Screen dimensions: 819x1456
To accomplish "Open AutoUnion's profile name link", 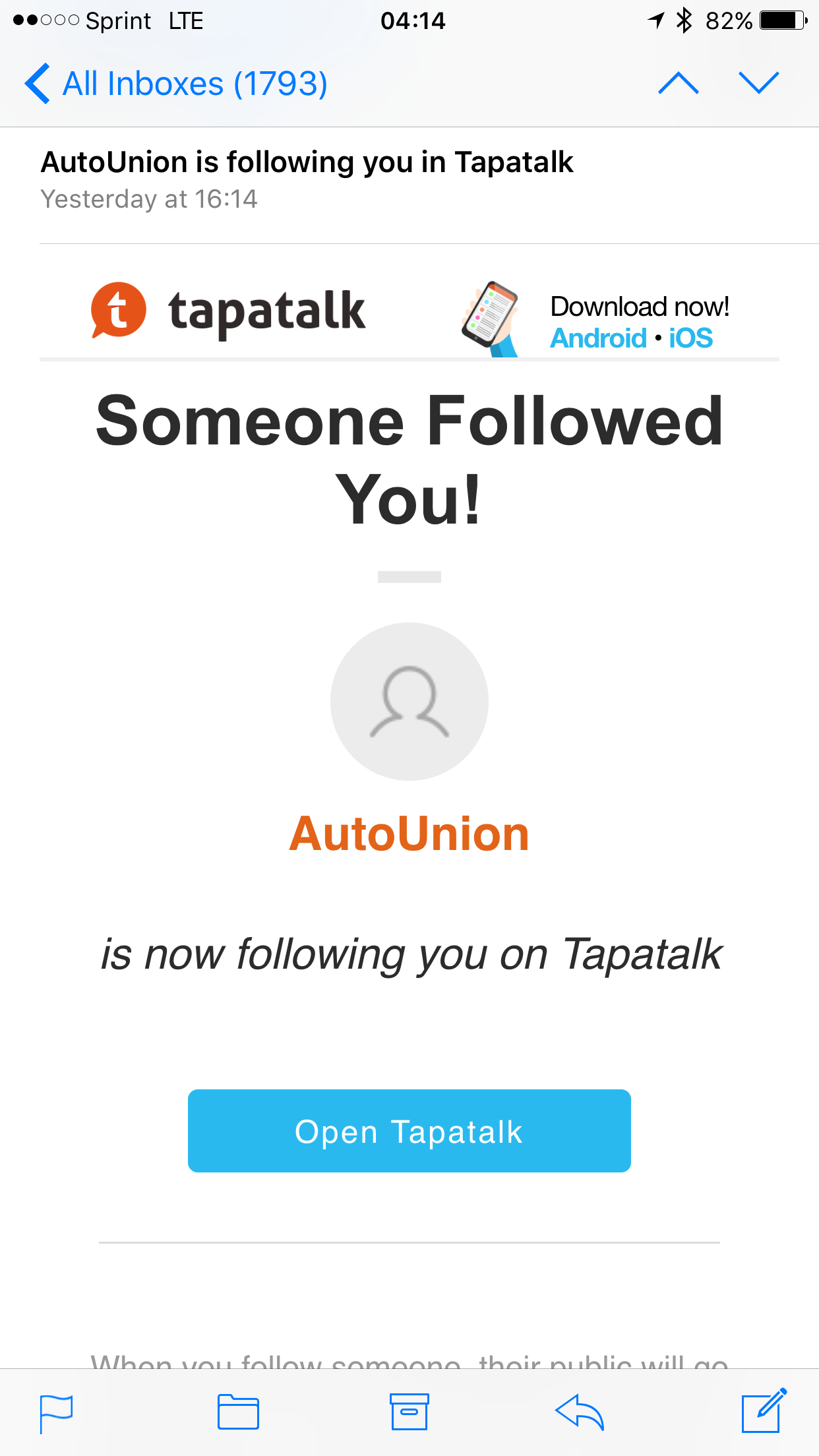I will pyautogui.click(x=409, y=834).
